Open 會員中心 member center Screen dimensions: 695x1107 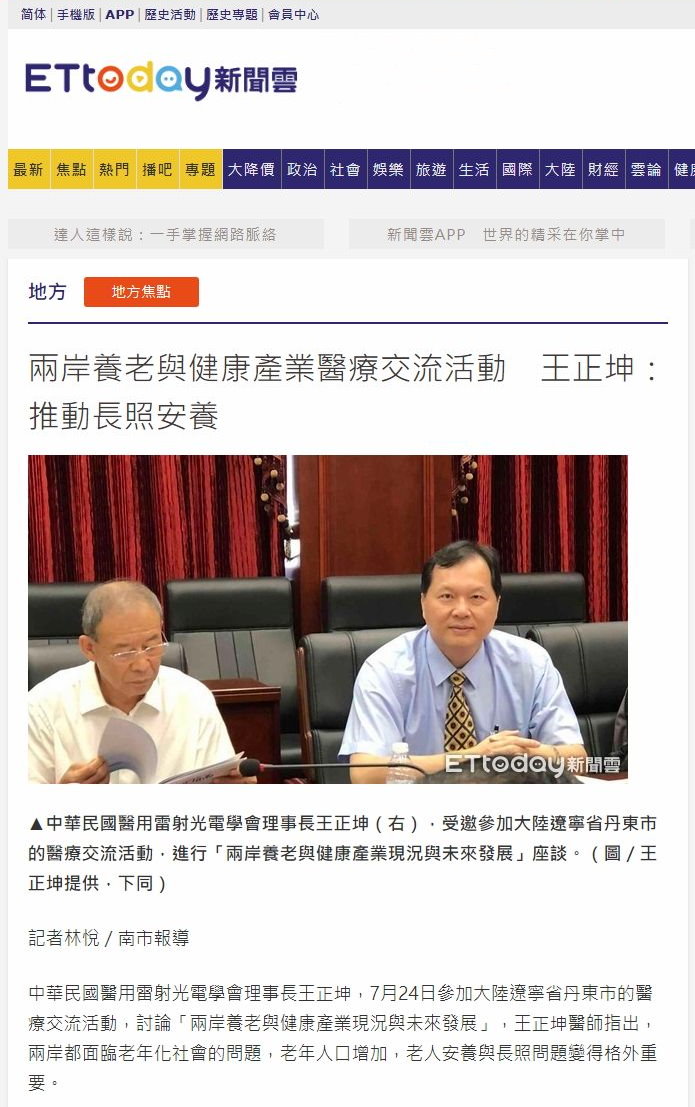(294, 15)
